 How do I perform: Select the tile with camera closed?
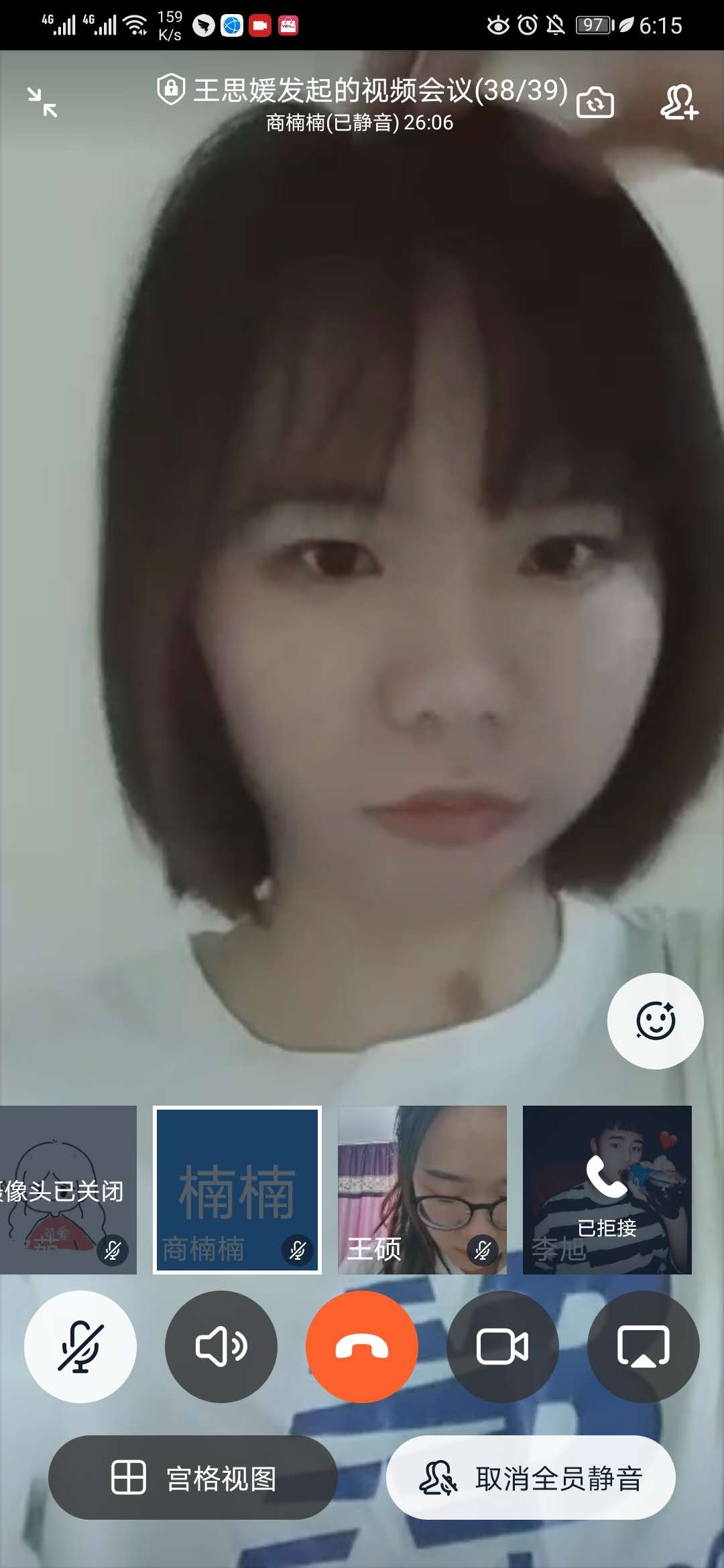coord(67,1190)
